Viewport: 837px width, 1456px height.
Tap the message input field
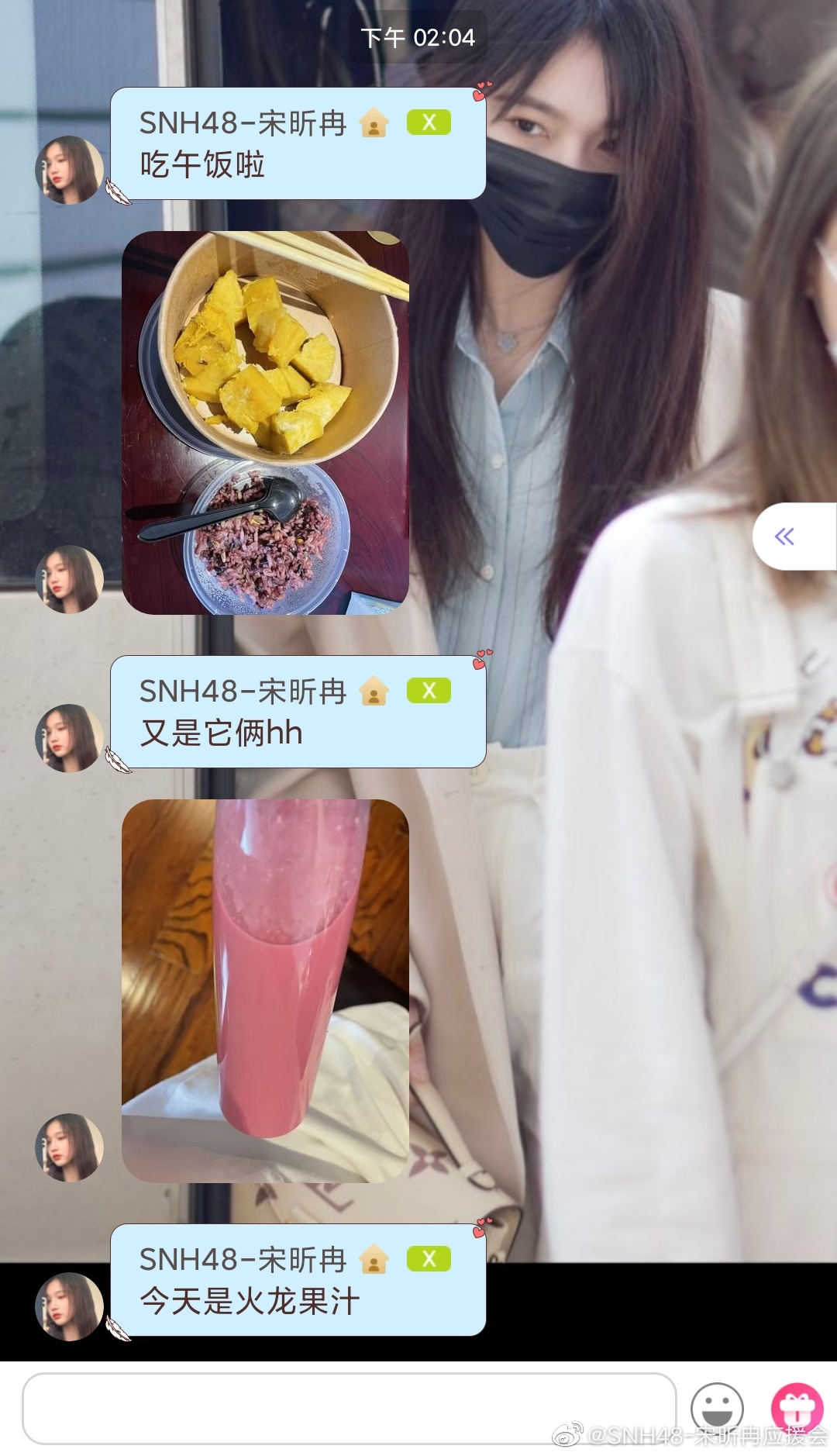click(349, 1408)
